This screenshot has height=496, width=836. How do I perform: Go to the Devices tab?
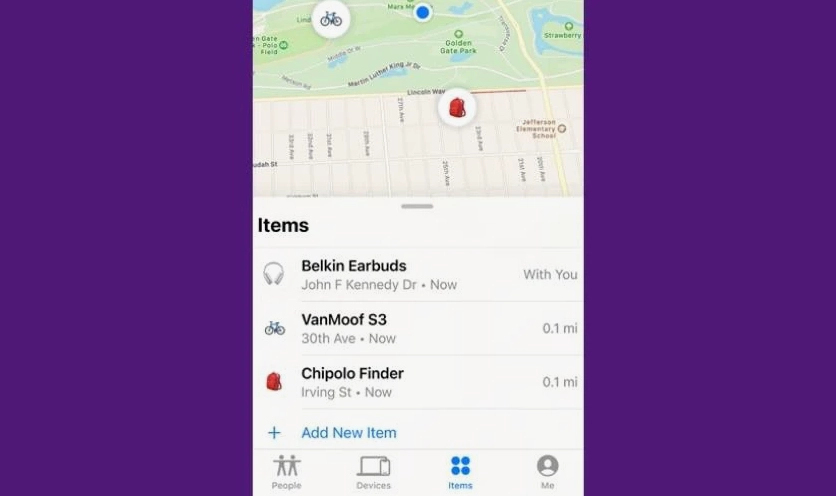(373, 472)
